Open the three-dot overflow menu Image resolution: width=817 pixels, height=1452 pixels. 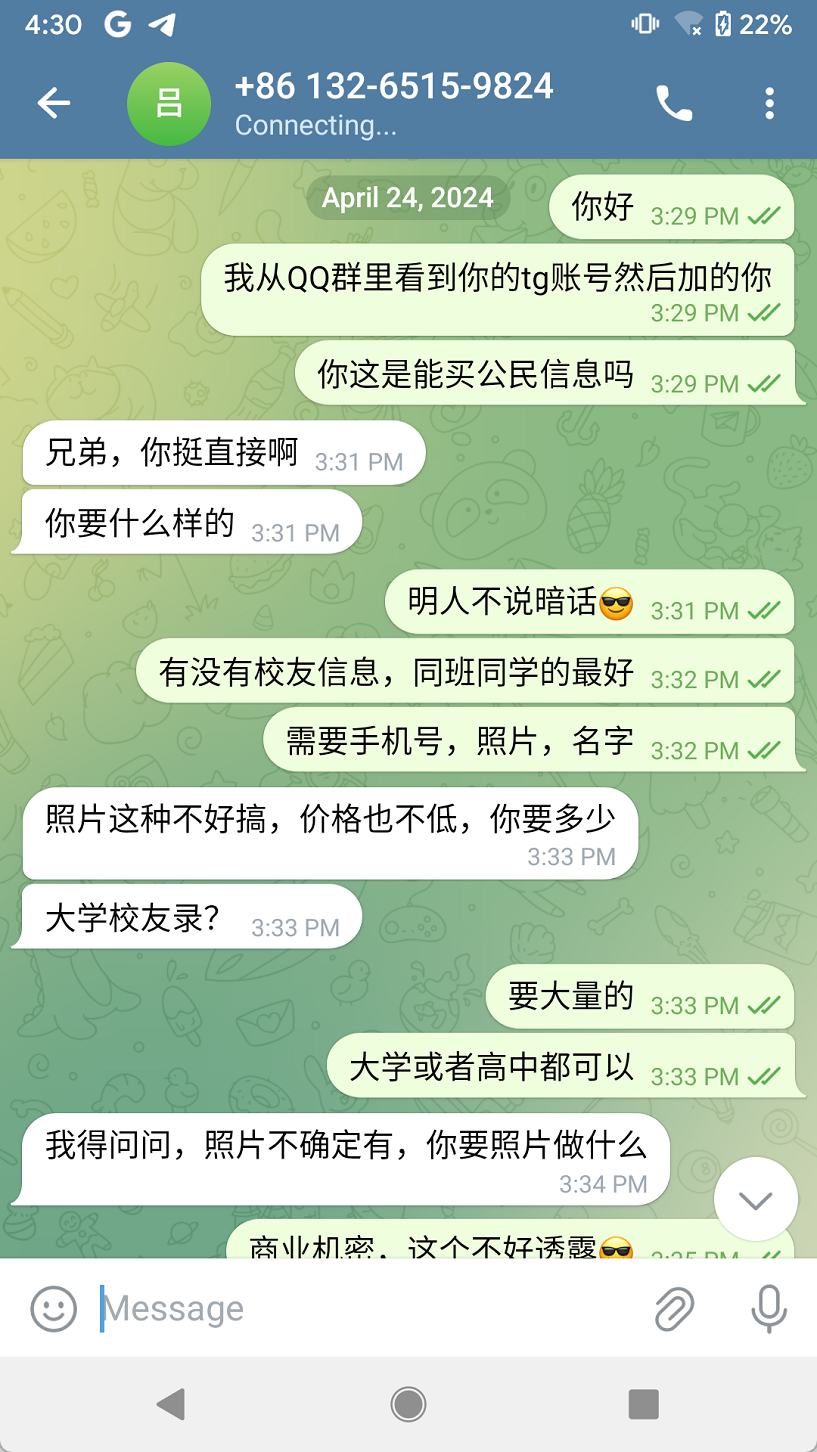768,103
